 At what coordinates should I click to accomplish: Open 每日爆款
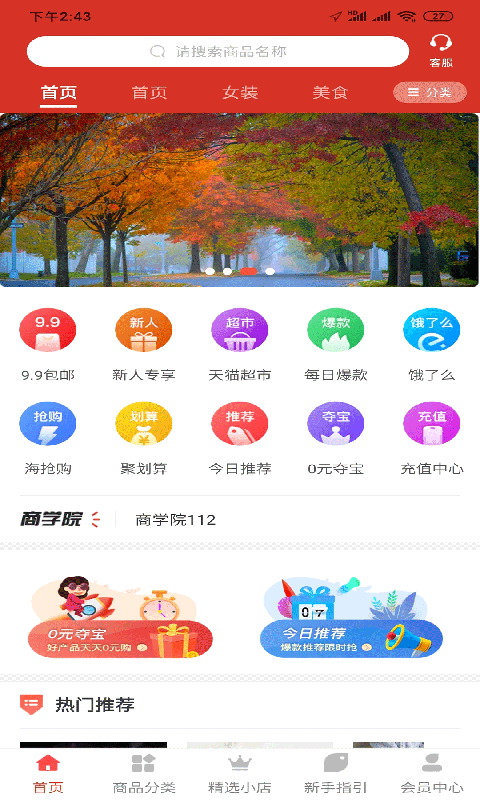tap(335, 345)
